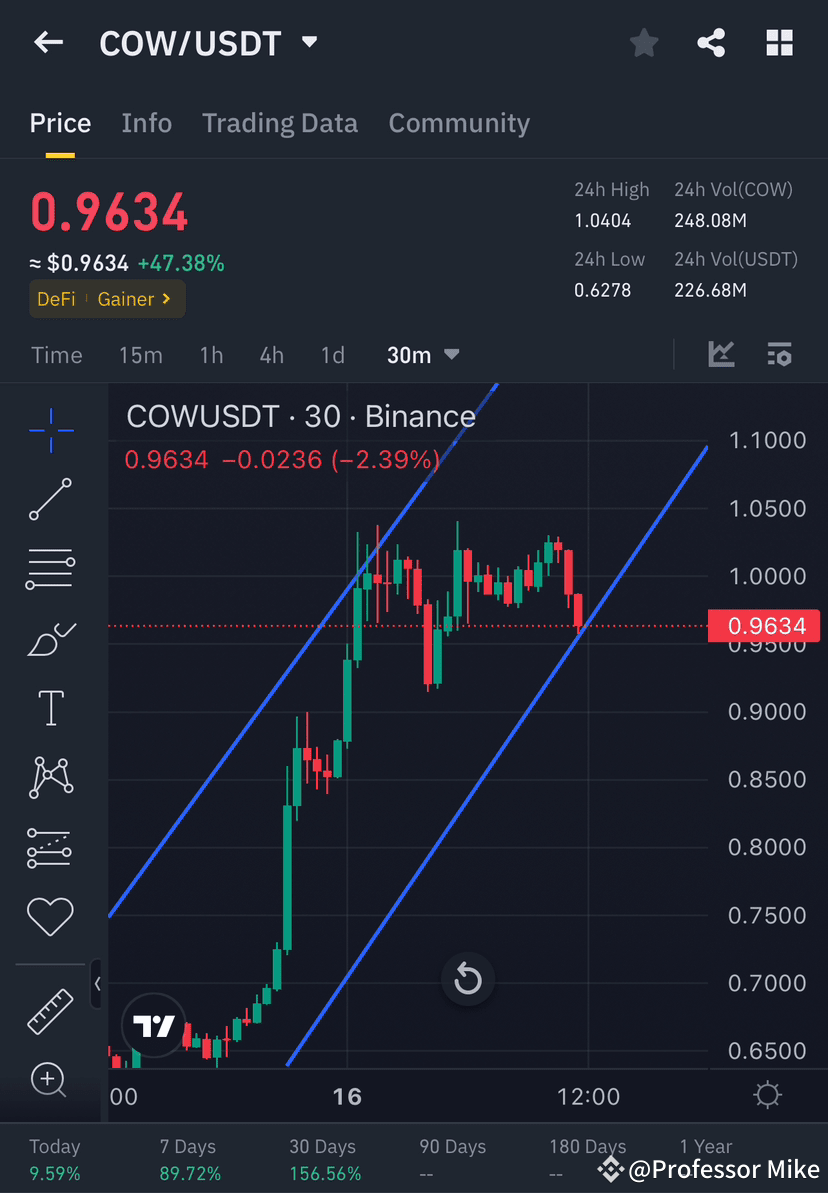Select the trend line drawing tool

pos(50,499)
